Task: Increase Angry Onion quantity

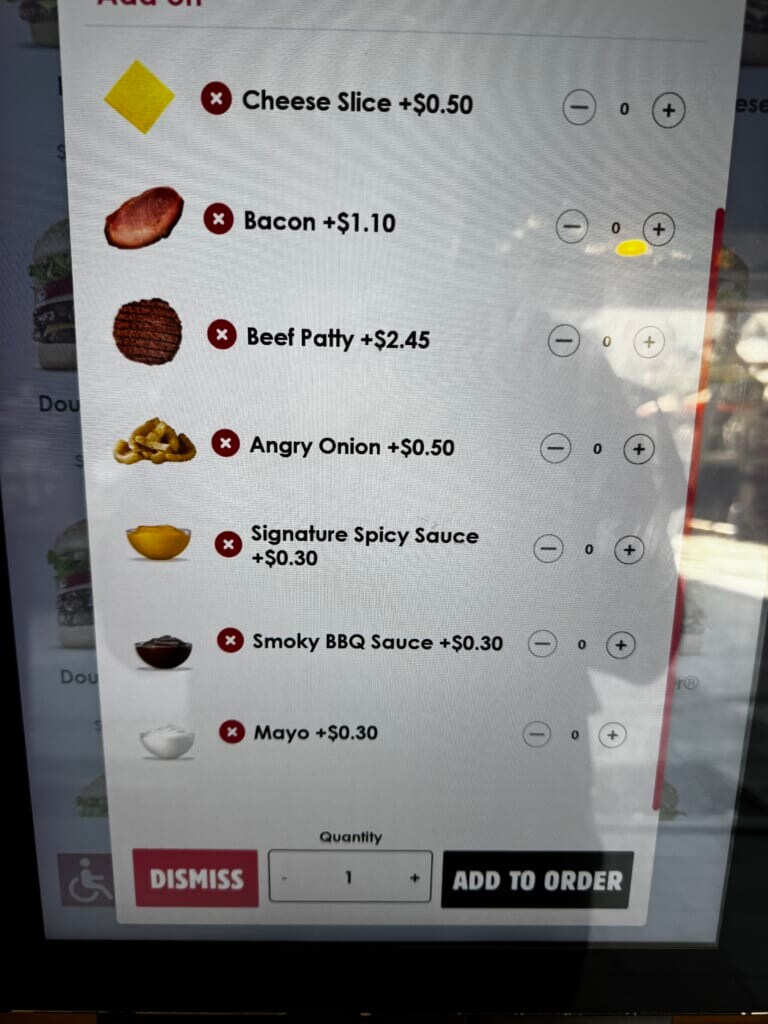Action: [x=638, y=449]
